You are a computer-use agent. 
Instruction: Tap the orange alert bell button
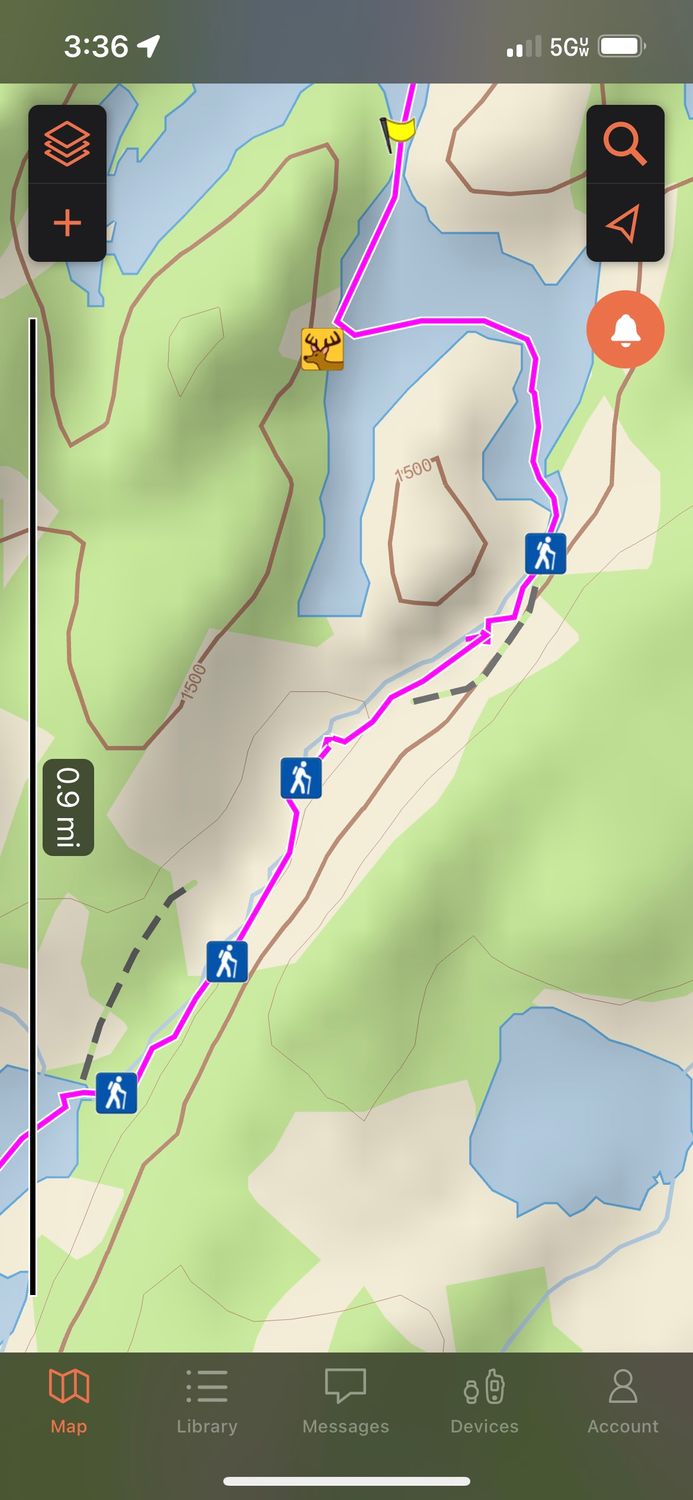tap(625, 329)
